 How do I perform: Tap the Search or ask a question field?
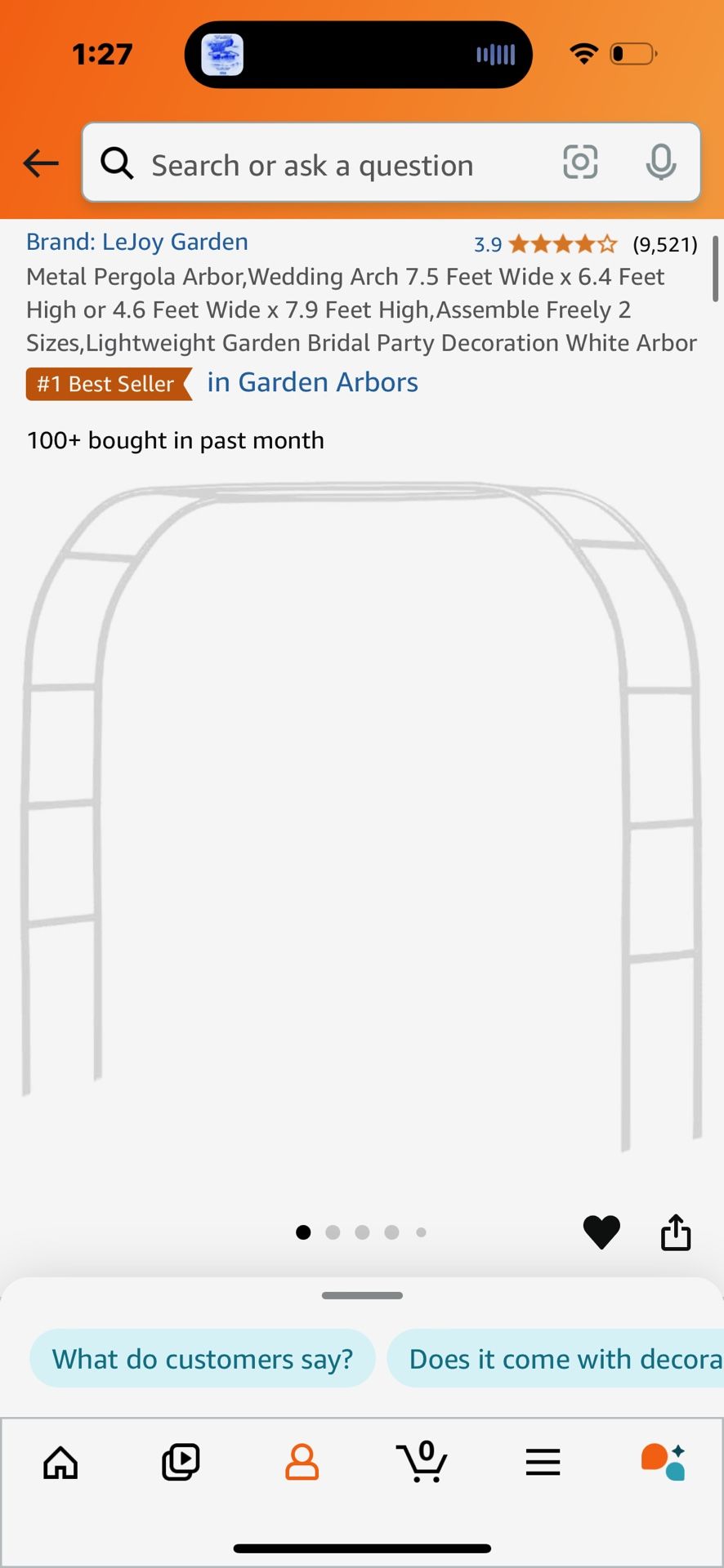327,164
